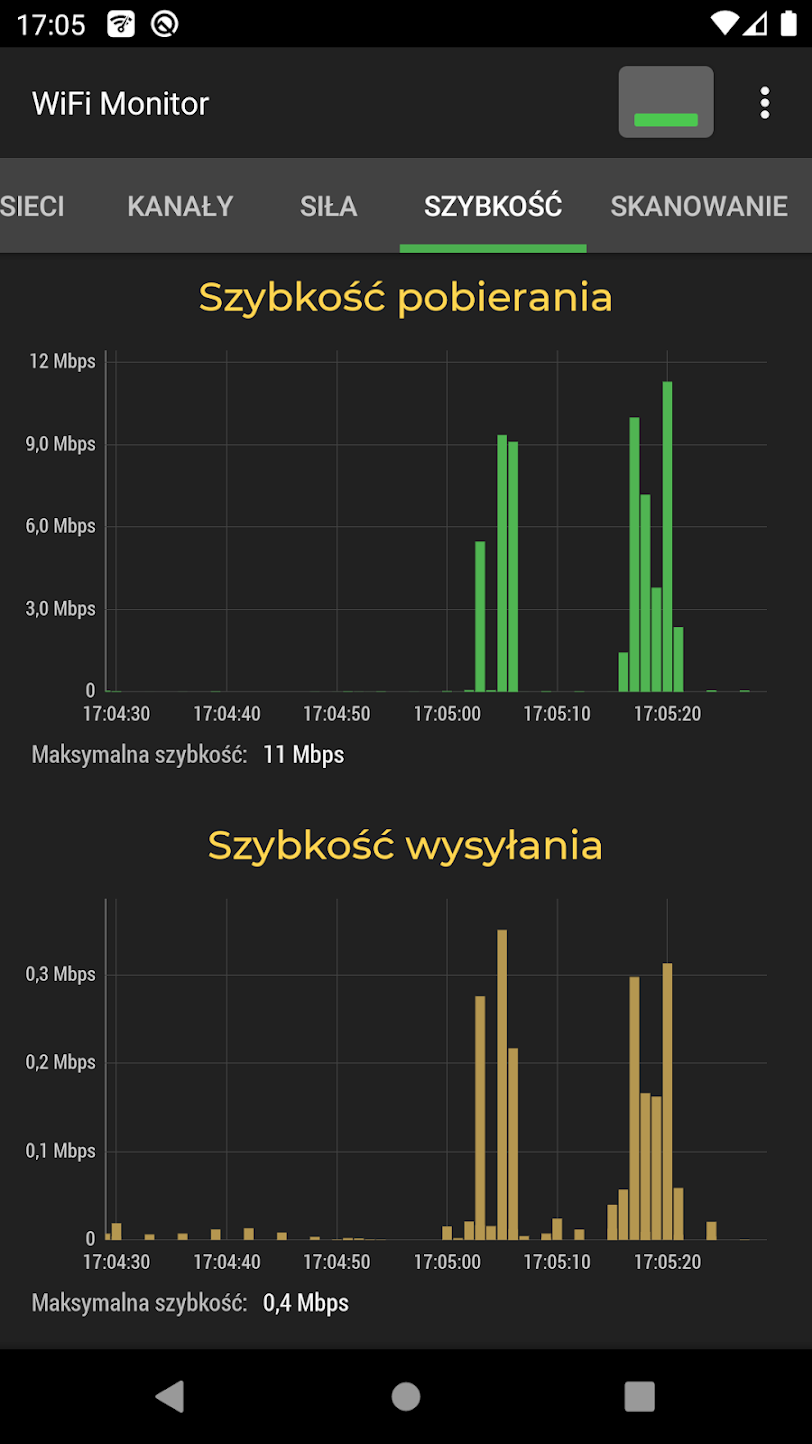812x1444 pixels.
Task: Switch to the SIECI tab
Action: pos(33,206)
